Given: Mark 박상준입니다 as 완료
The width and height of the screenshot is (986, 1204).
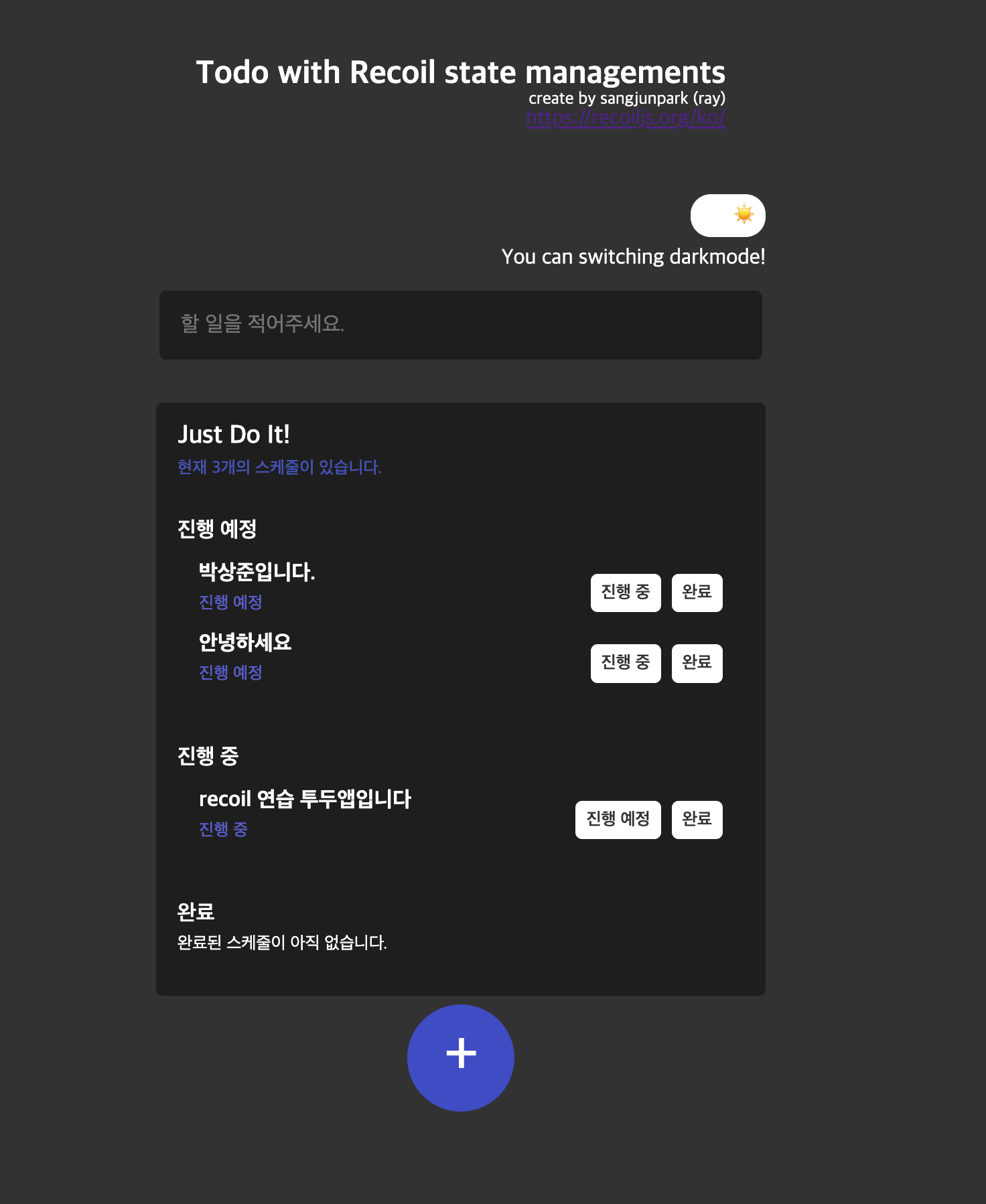Looking at the screenshot, I should point(697,593).
